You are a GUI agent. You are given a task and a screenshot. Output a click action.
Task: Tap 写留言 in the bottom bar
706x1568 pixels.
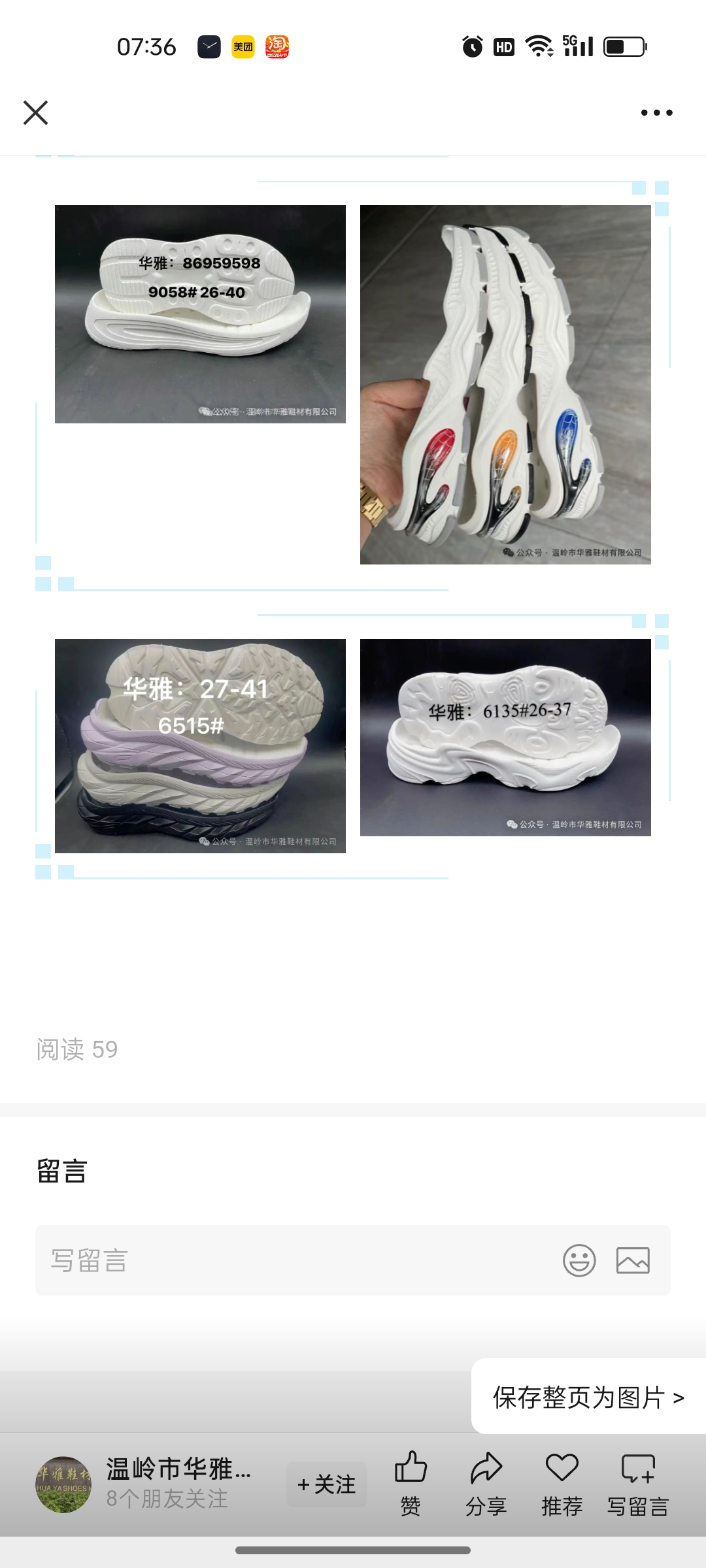tap(638, 1484)
